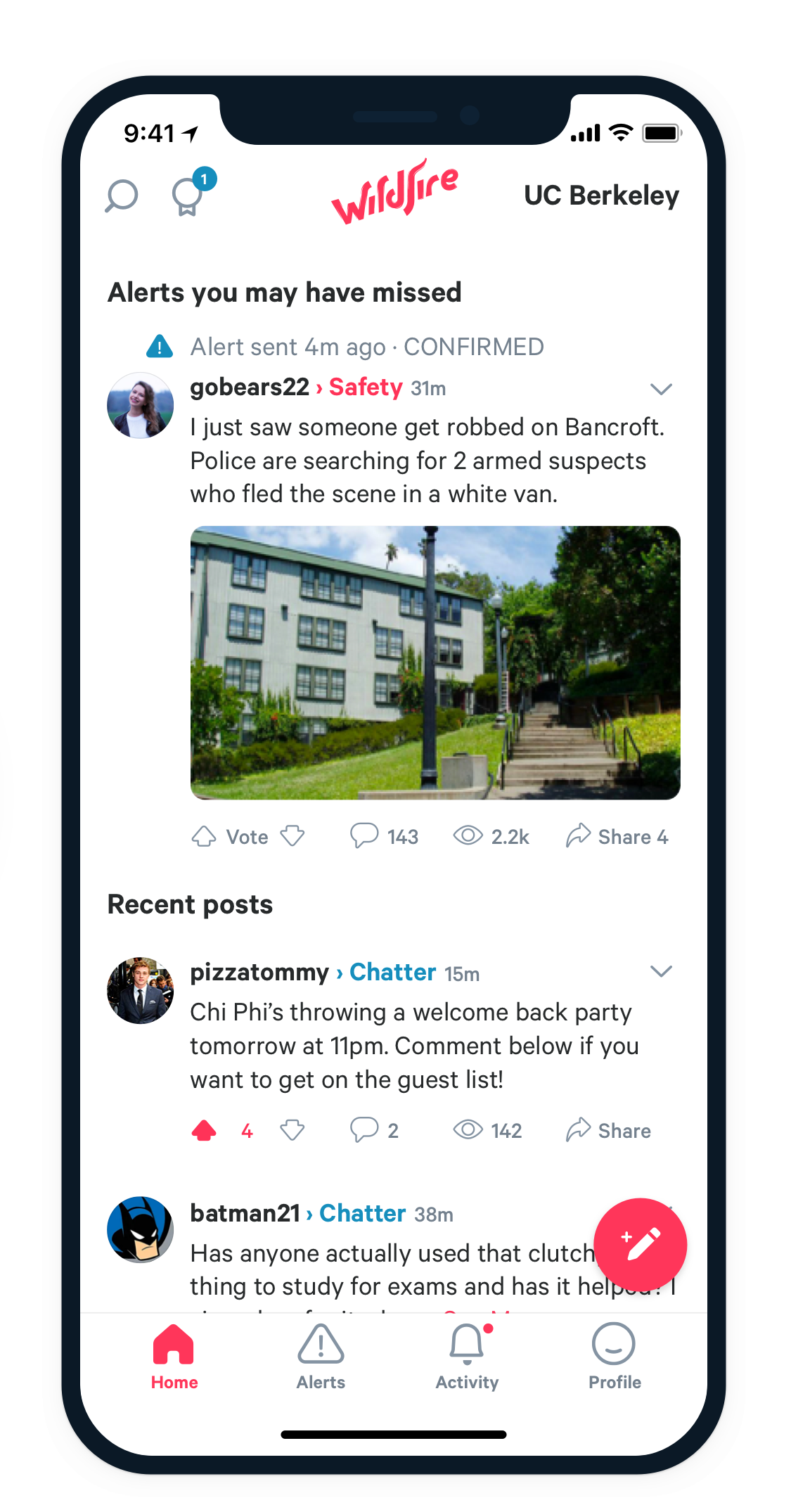791x1512 pixels.
Task: Expand options chevron on gobears22's post
Action: tap(661, 389)
